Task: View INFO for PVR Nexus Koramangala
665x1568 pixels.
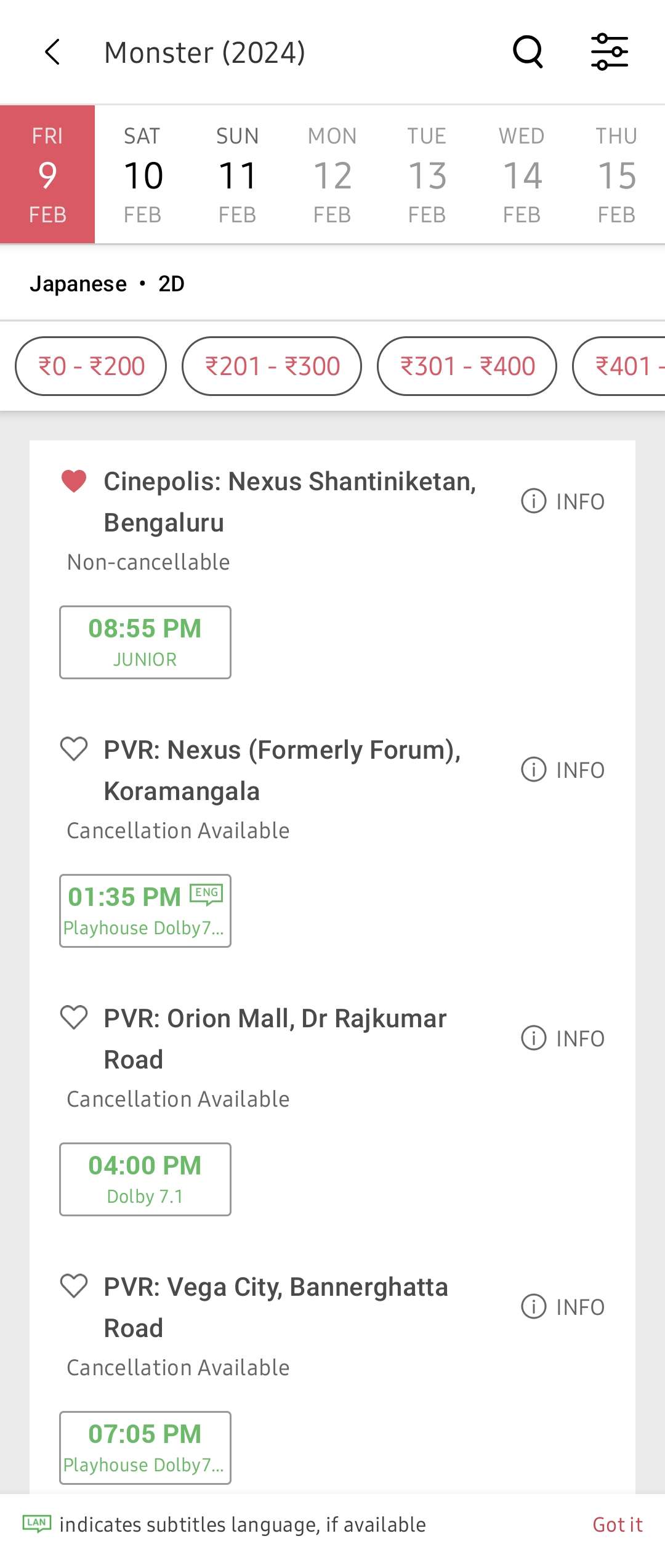Action: [x=563, y=769]
